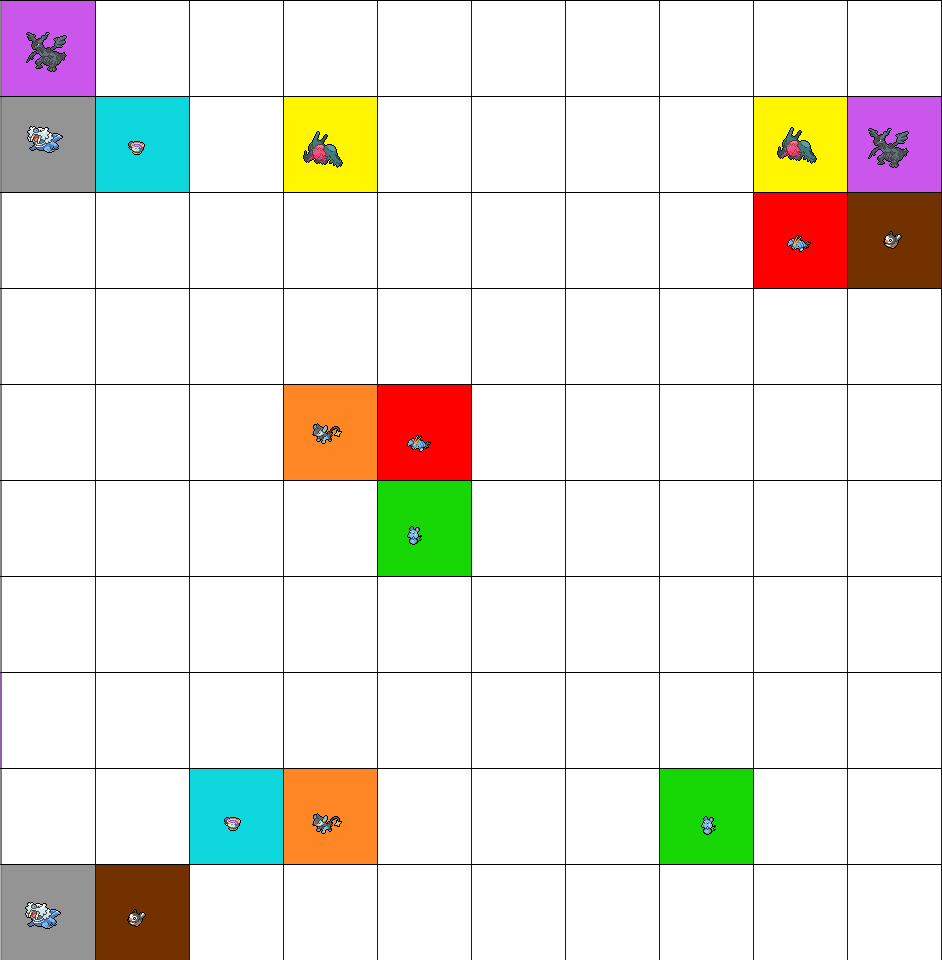Tap the cyan tile beside the grey tile
The image size is (942, 960).
pyautogui.click(x=141, y=144)
